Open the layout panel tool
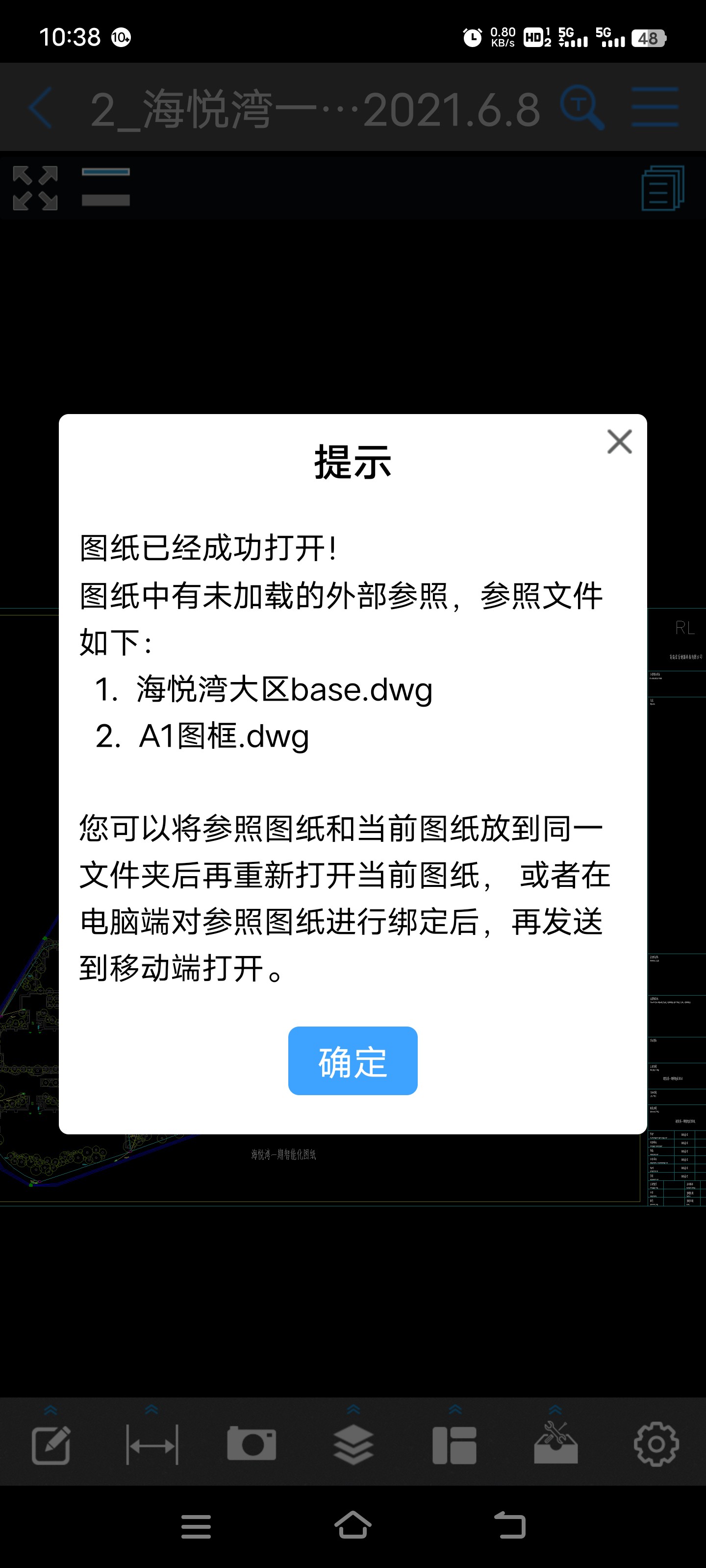Screen dimensions: 706x1568 coord(454,1445)
